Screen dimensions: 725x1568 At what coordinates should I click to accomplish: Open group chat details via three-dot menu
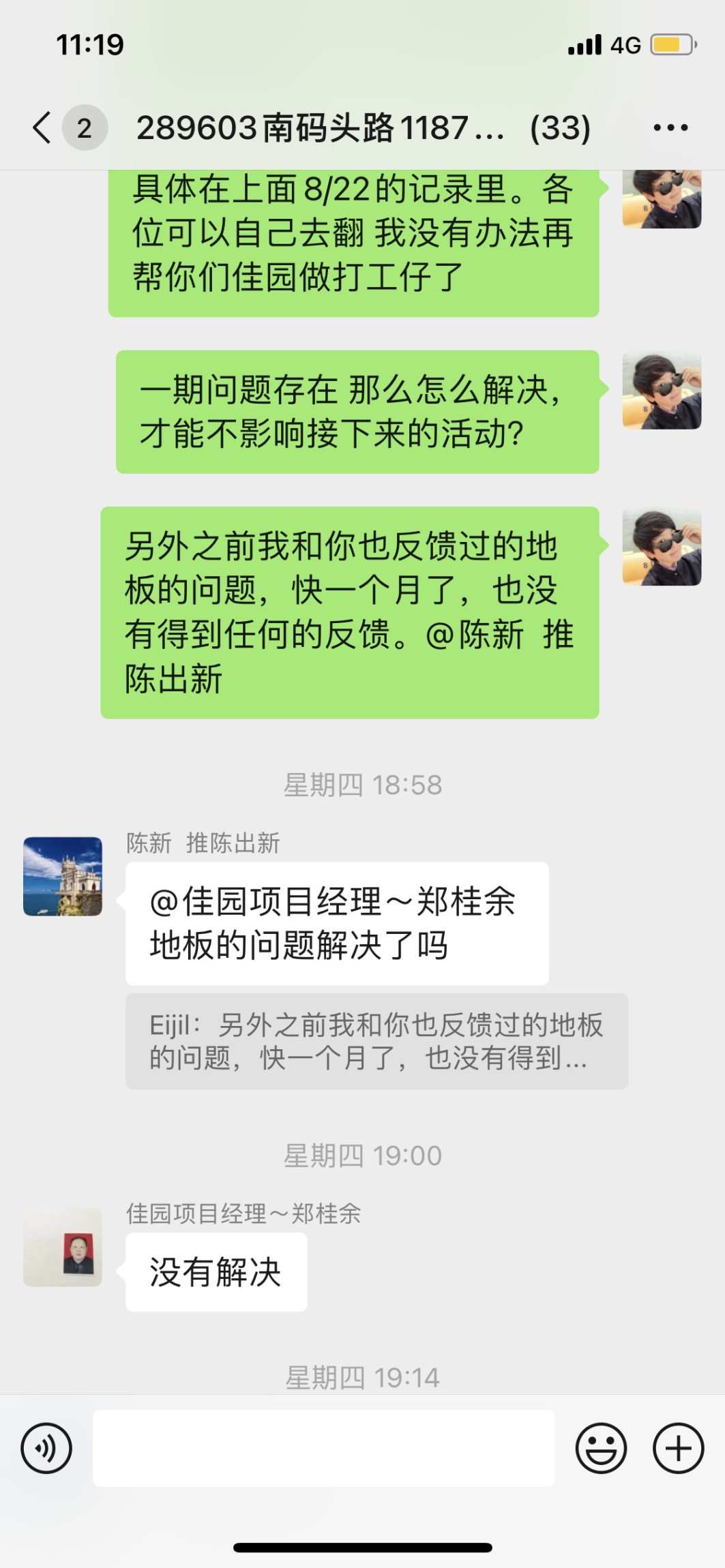[x=670, y=127]
